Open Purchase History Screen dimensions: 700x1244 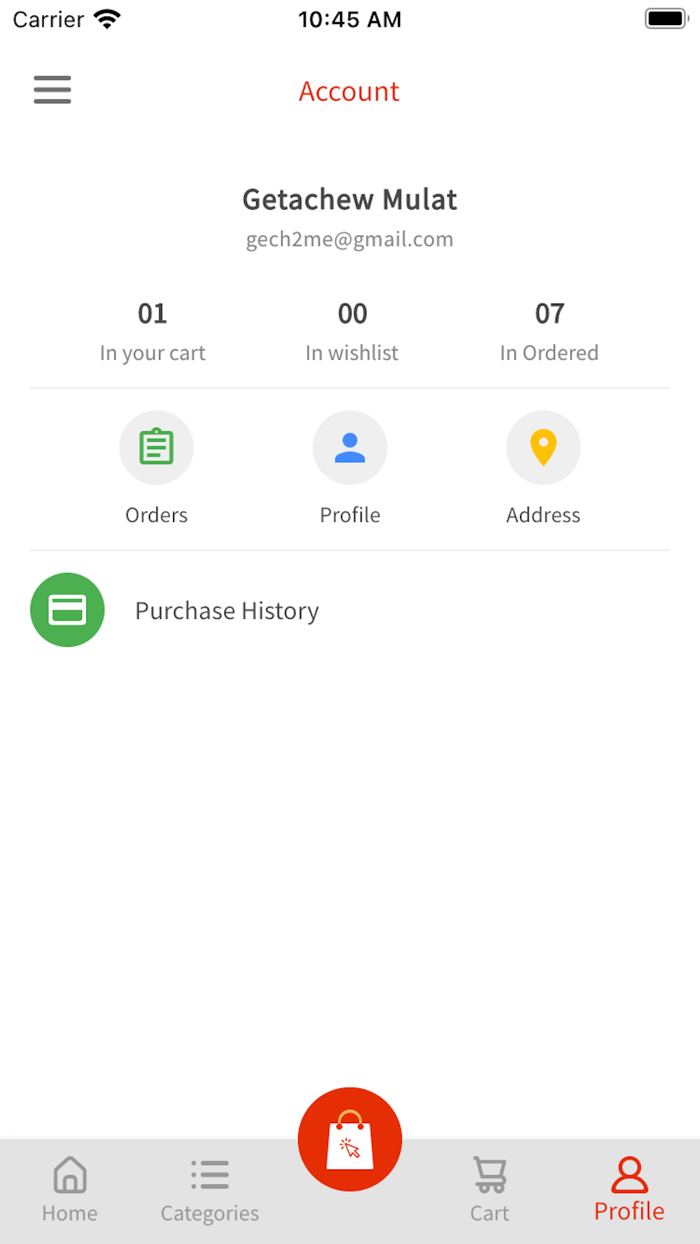click(226, 610)
